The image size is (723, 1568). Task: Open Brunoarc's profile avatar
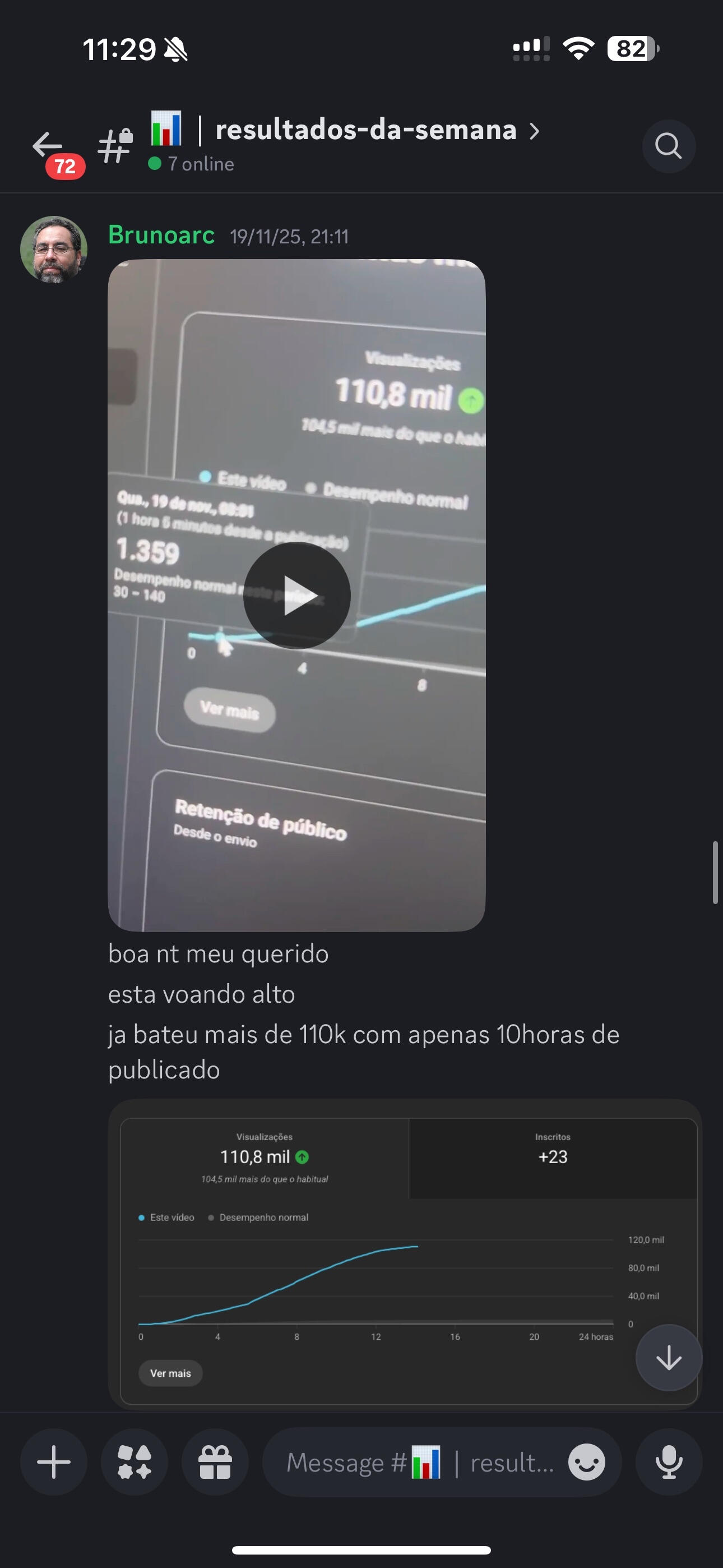(54, 250)
